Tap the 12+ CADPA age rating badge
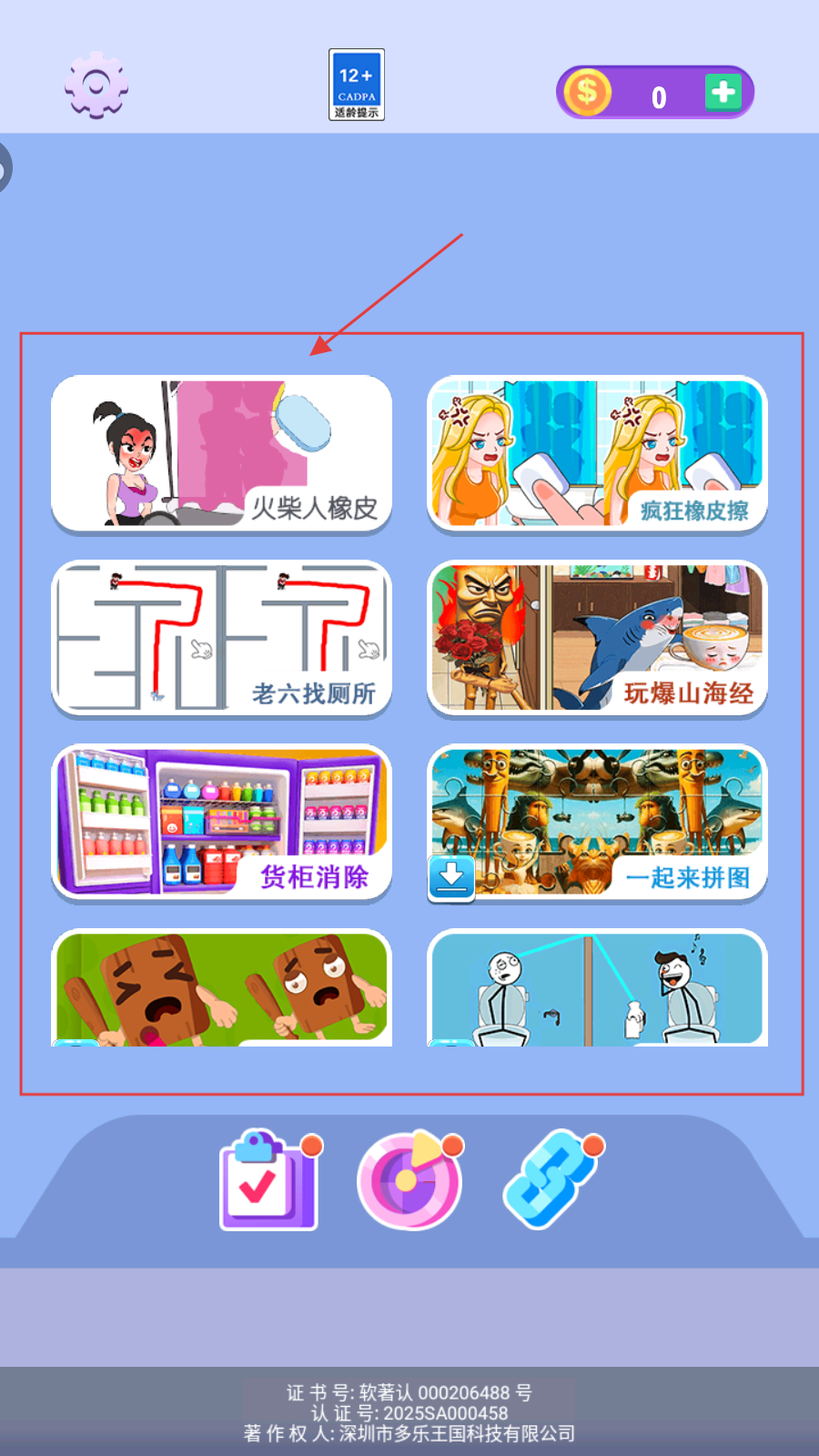This screenshot has height=1456, width=819. [x=356, y=85]
